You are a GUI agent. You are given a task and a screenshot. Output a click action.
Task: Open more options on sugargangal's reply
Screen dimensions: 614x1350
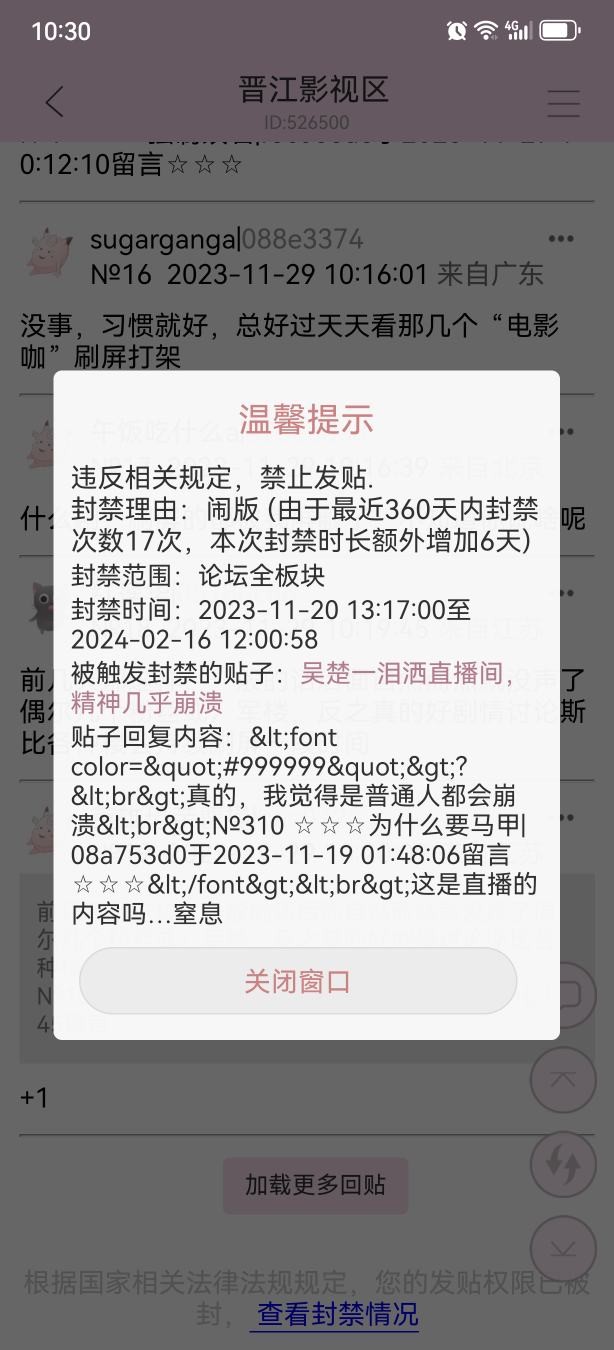tap(562, 239)
